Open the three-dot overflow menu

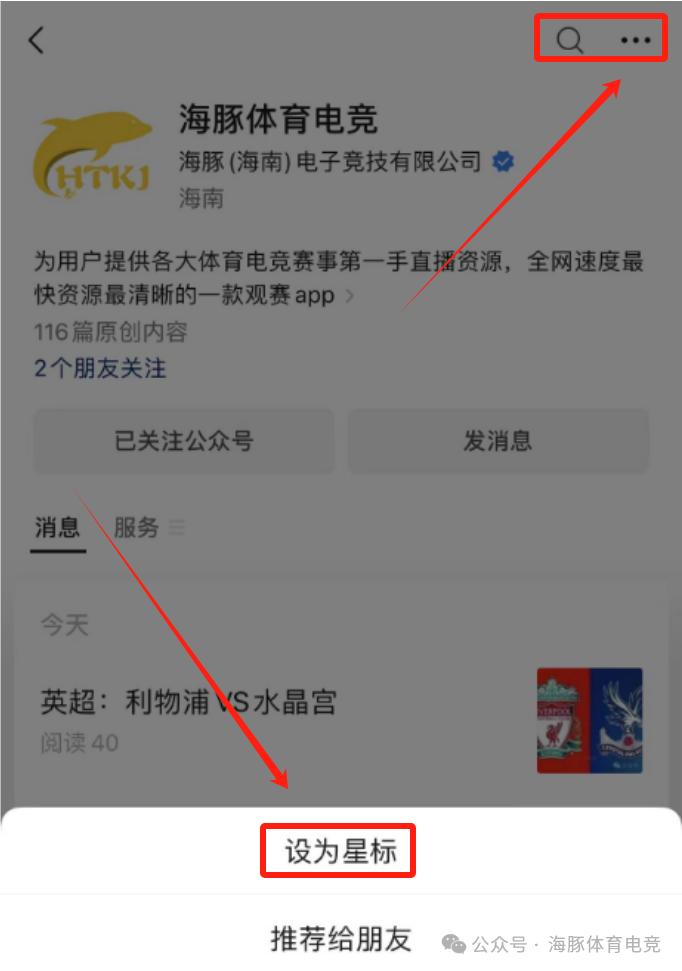(635, 40)
